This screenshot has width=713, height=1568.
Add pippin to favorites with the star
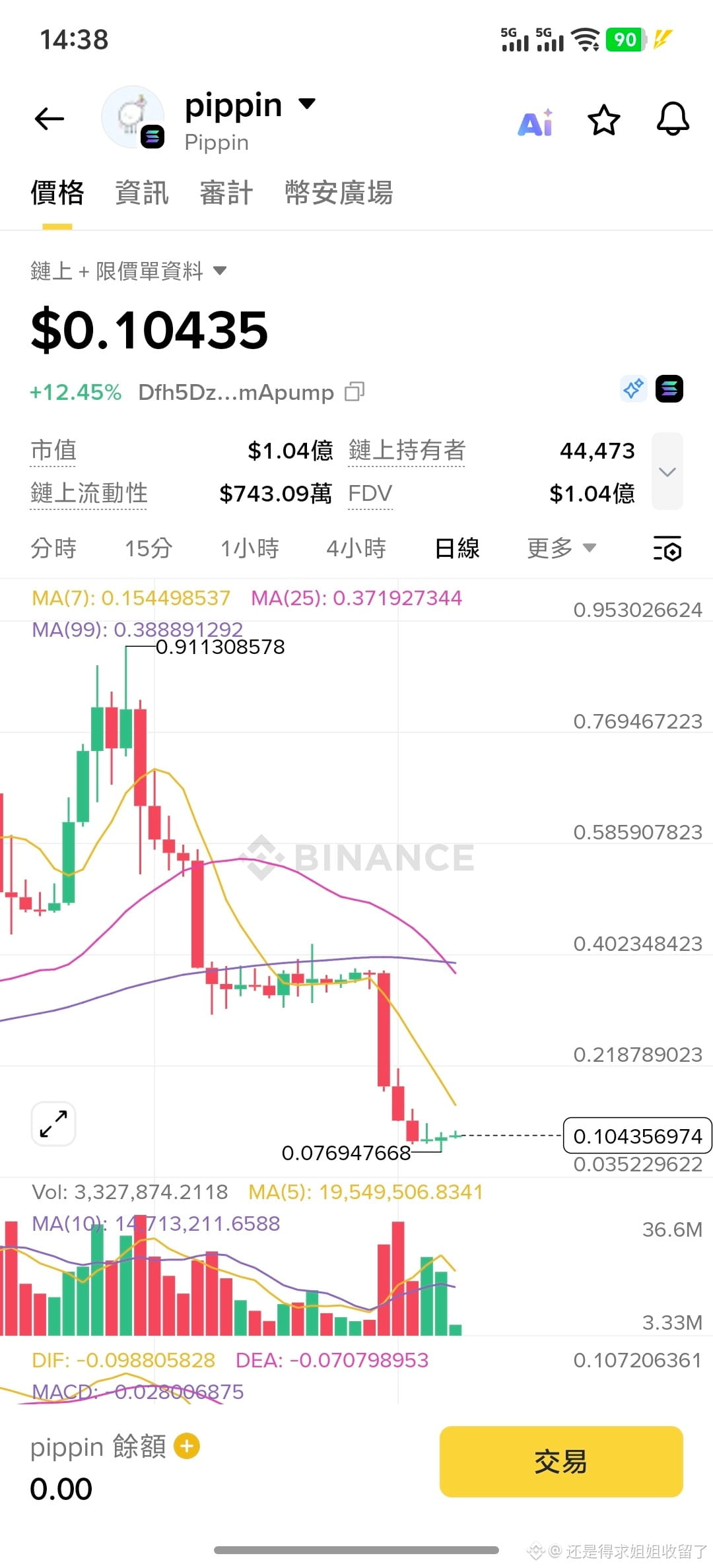pyautogui.click(x=603, y=120)
